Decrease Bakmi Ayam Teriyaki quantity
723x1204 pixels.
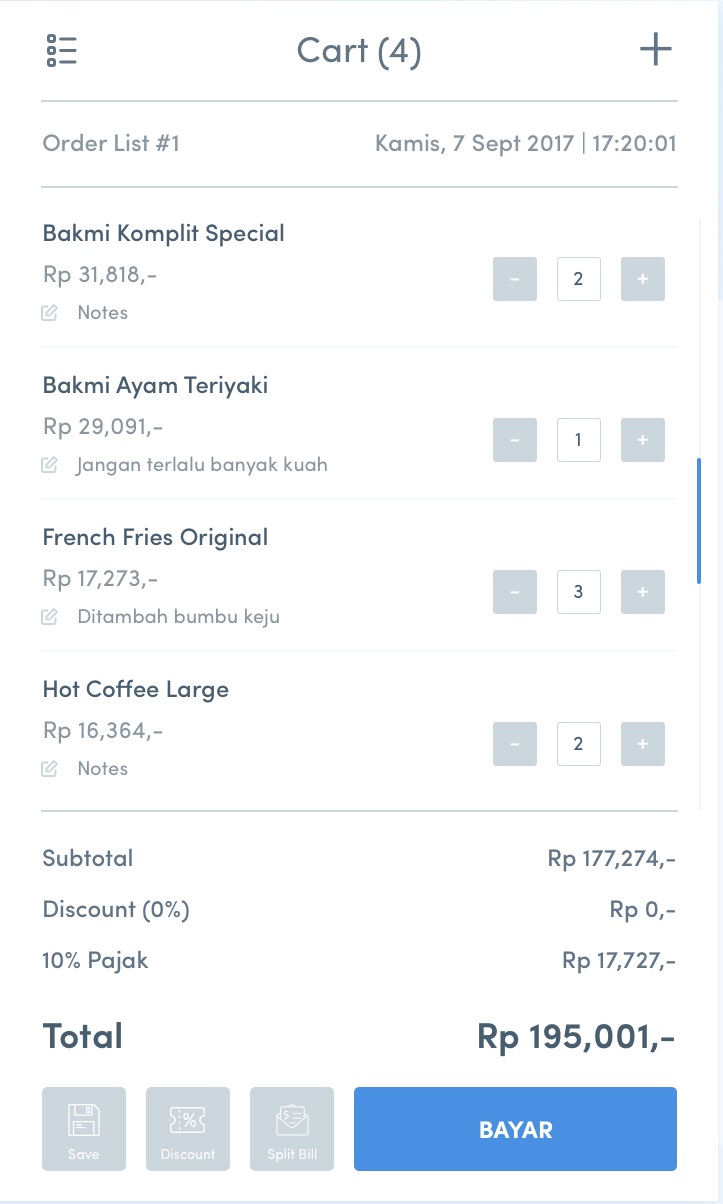tap(515, 440)
